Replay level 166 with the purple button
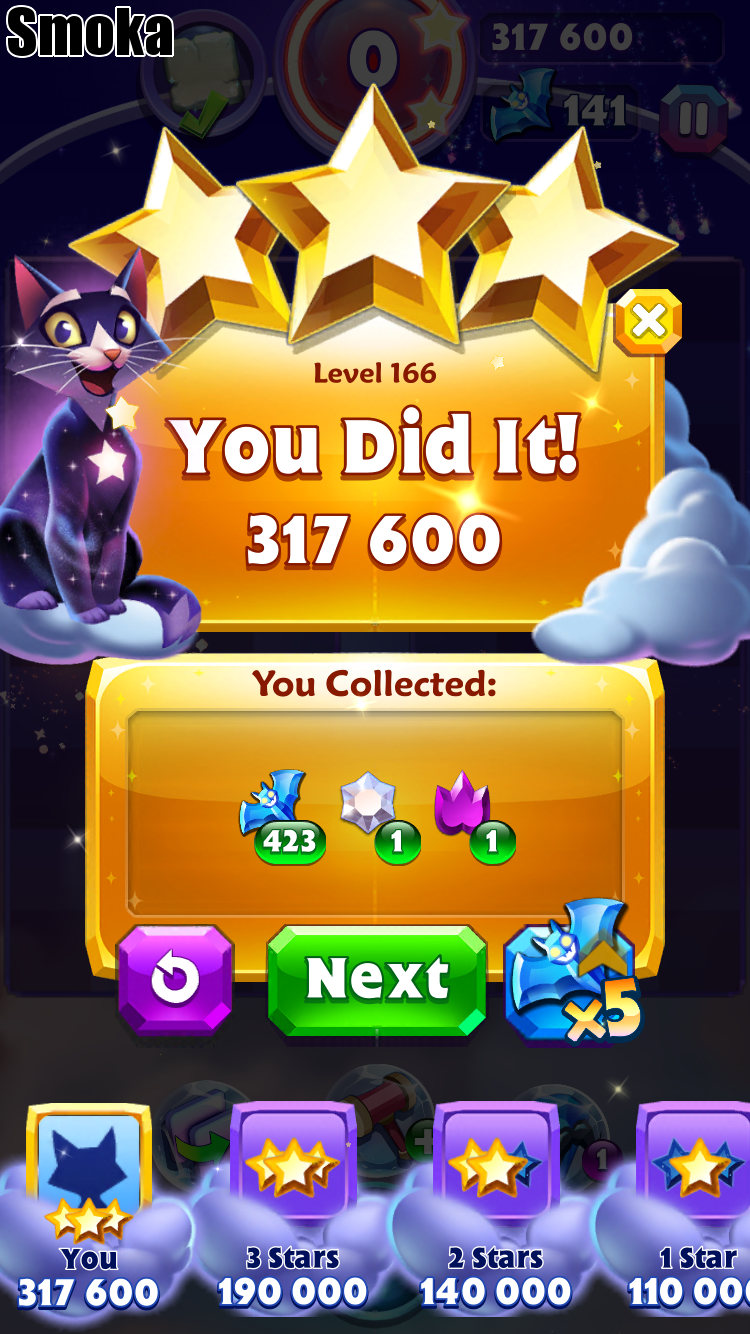 pyautogui.click(x=175, y=979)
